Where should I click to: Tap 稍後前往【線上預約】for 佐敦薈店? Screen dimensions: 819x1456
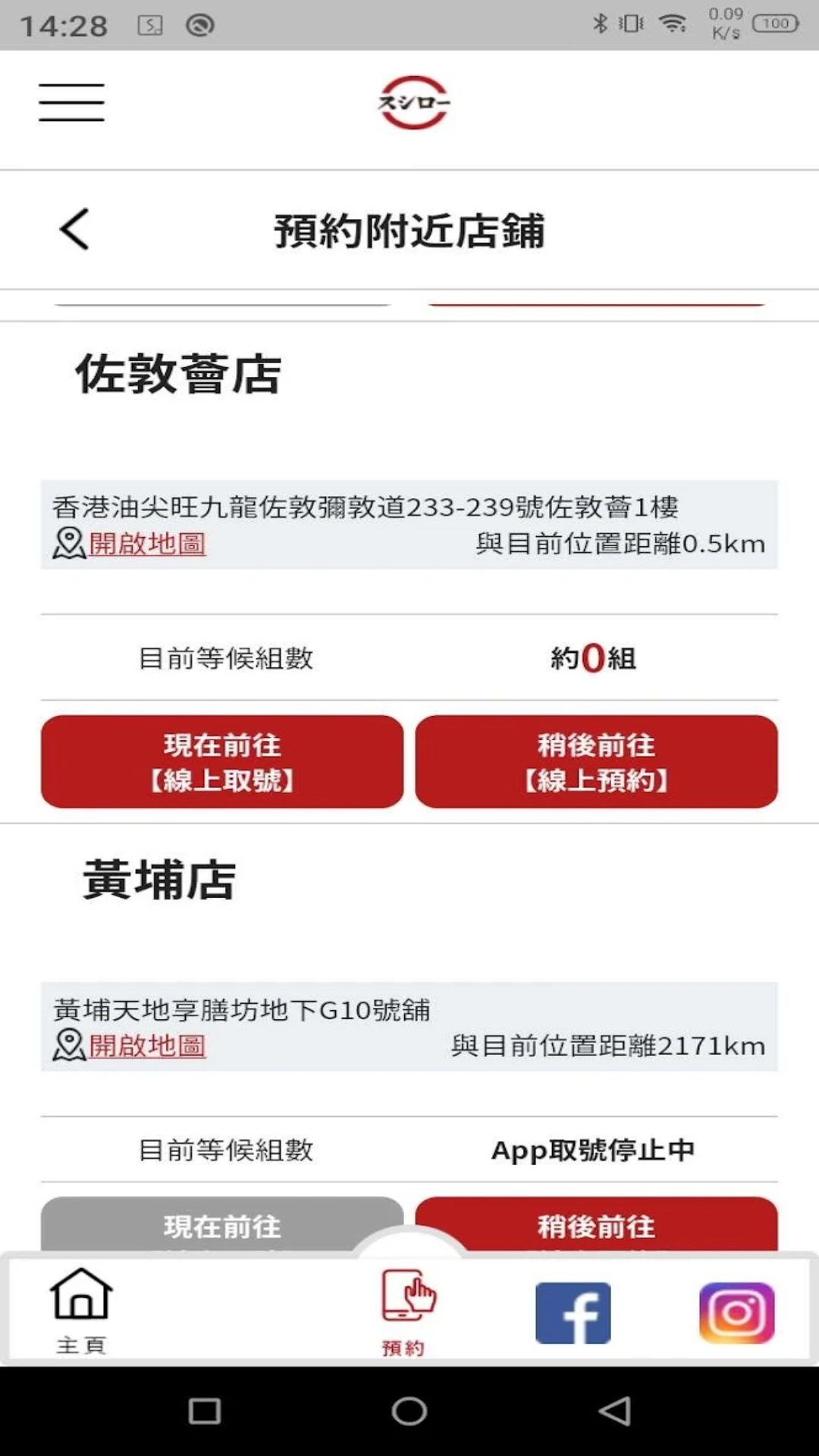596,762
